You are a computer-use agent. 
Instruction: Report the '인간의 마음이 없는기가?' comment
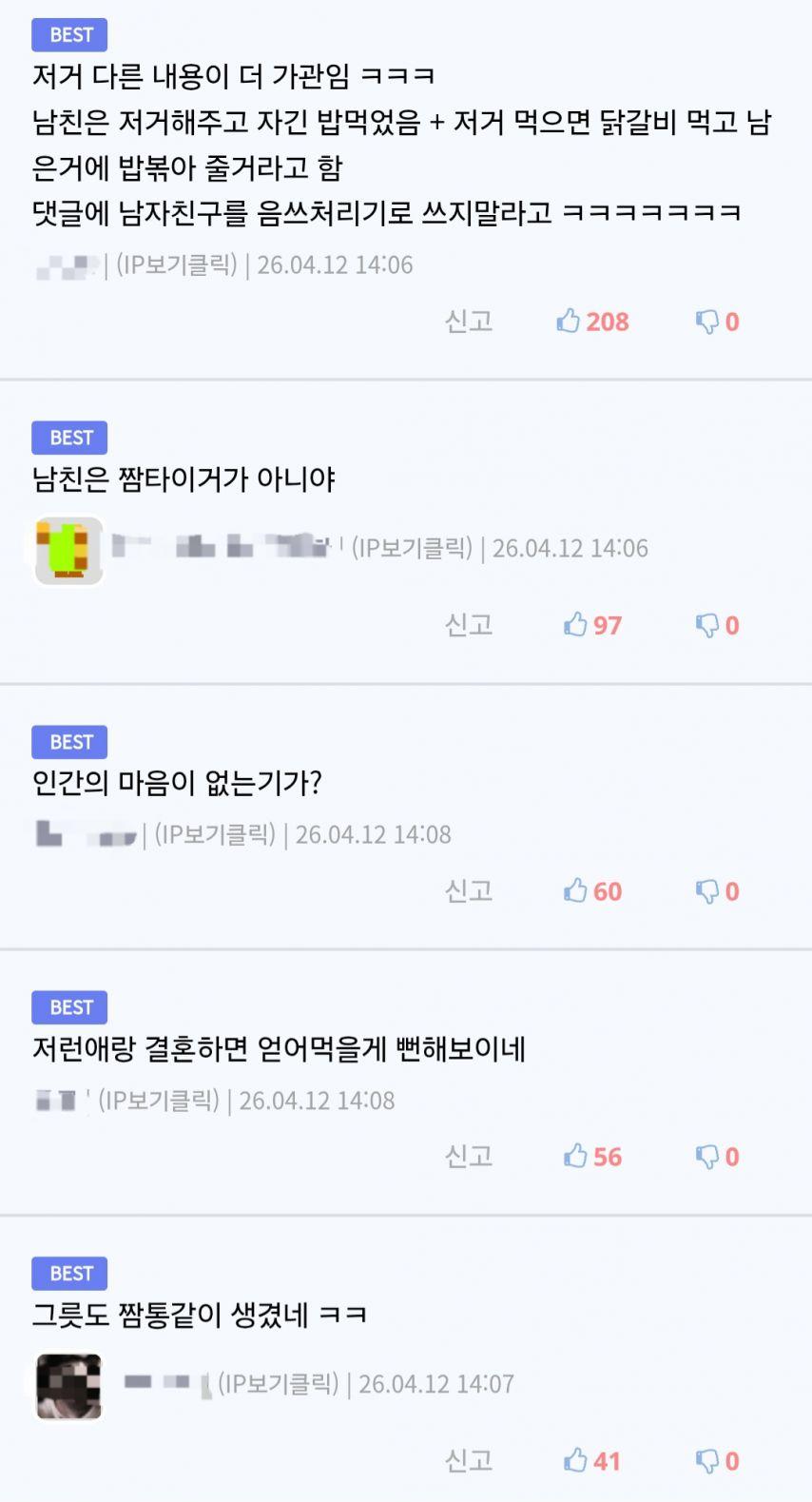pyautogui.click(x=467, y=891)
